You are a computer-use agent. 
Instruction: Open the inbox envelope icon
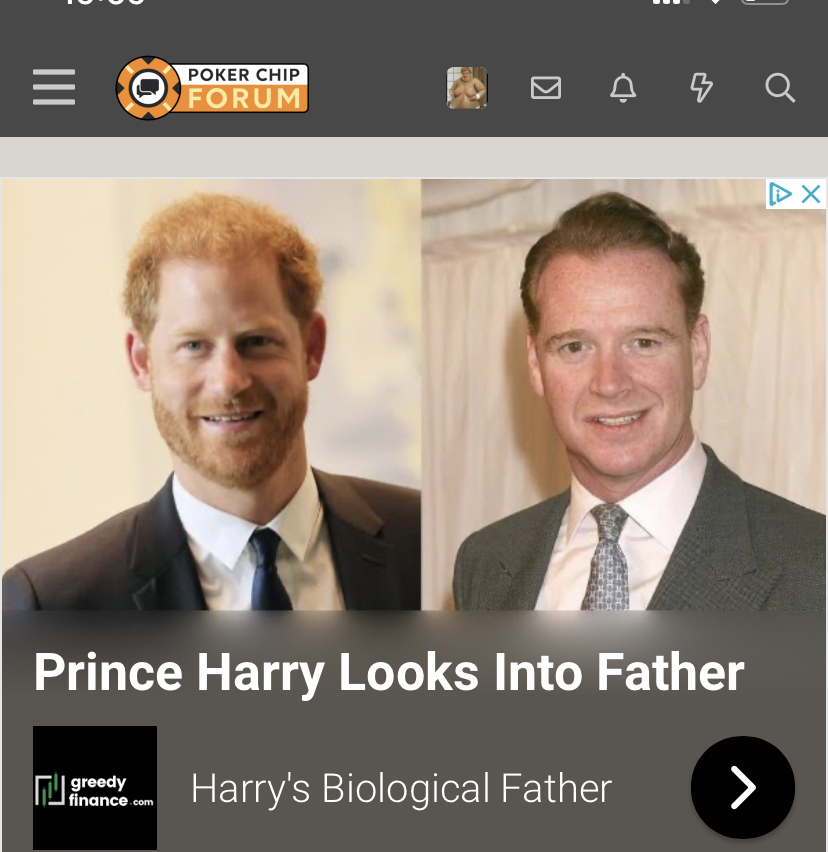point(545,88)
